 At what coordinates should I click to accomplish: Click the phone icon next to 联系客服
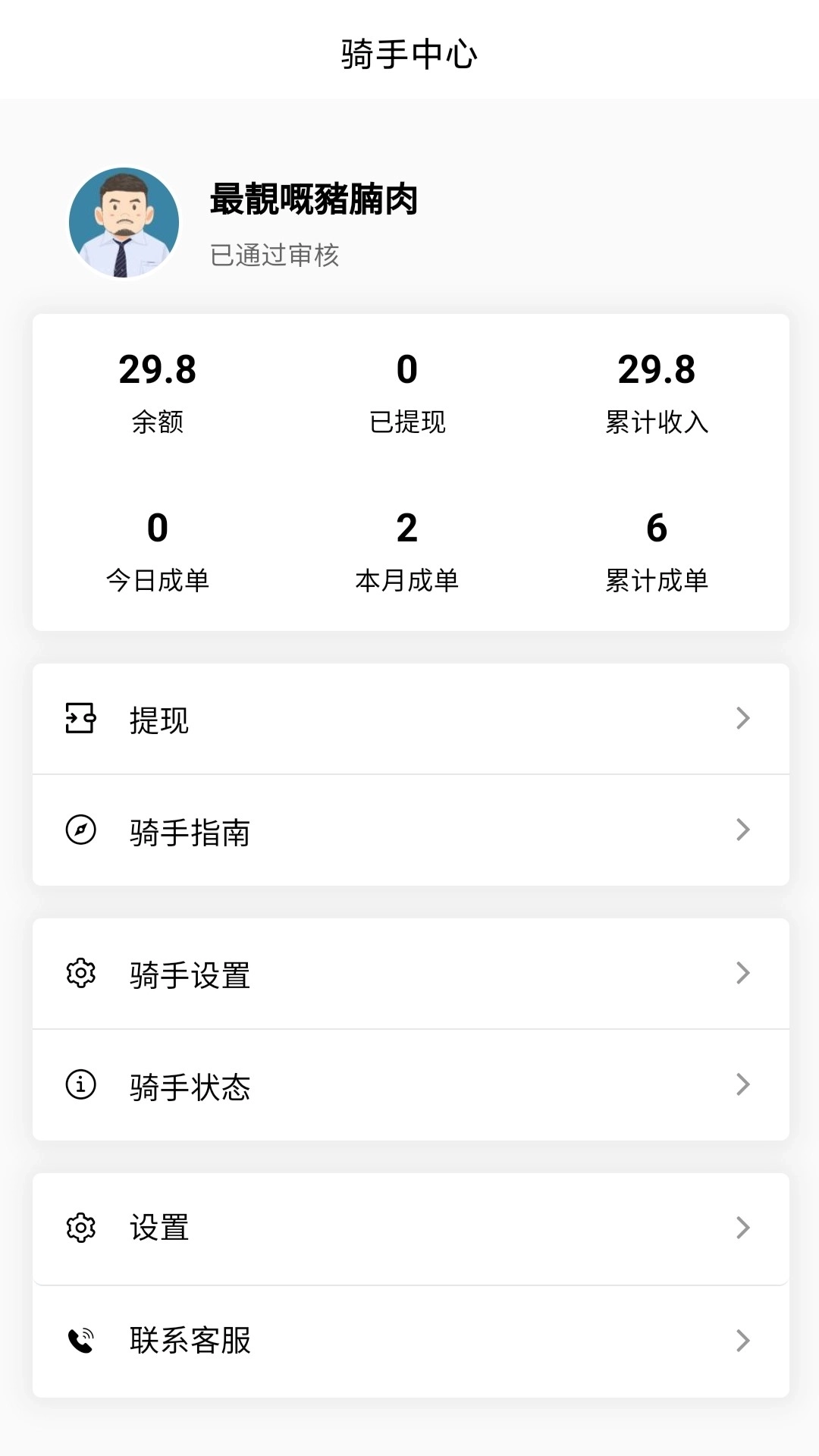click(80, 1340)
